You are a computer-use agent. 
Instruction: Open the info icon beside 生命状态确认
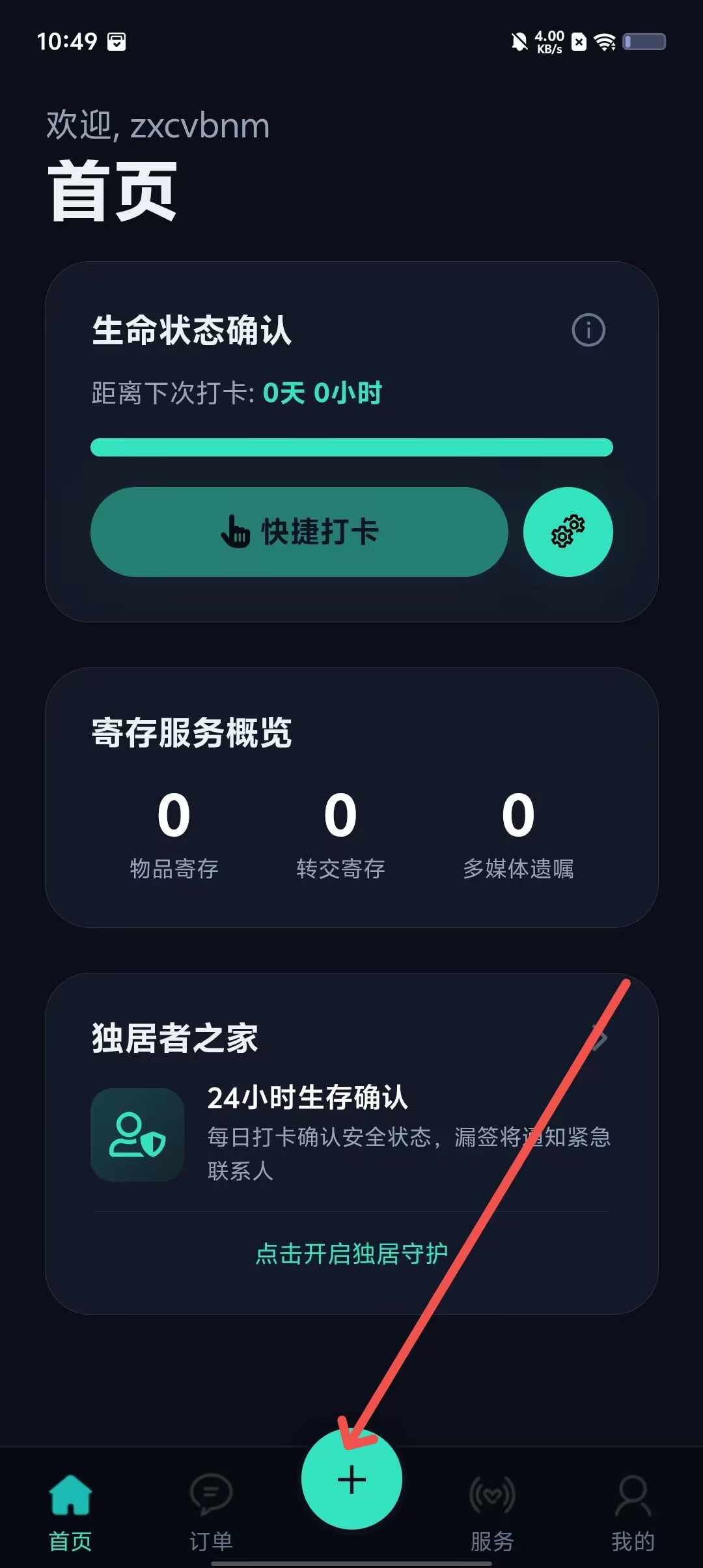(x=588, y=330)
